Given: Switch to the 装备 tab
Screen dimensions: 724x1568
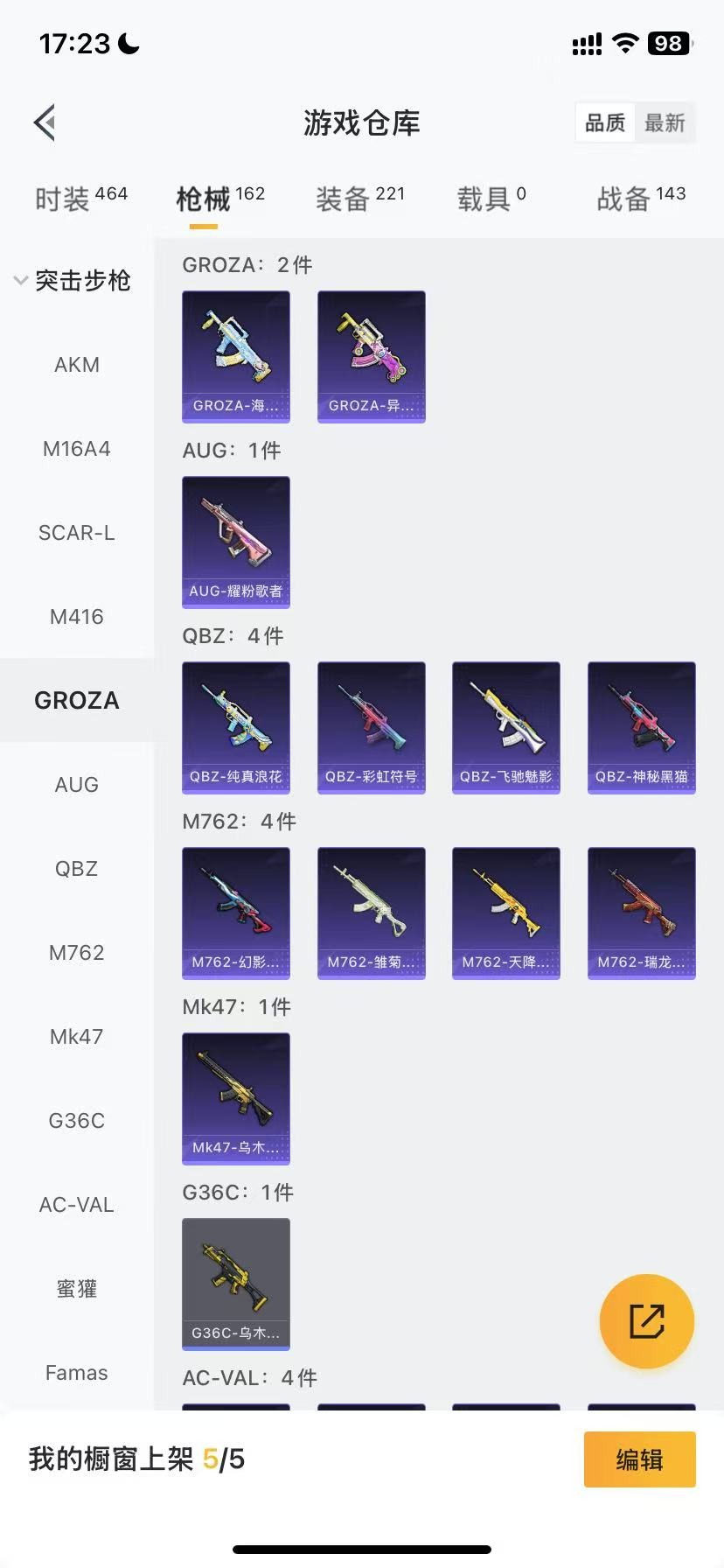Looking at the screenshot, I should click(360, 199).
